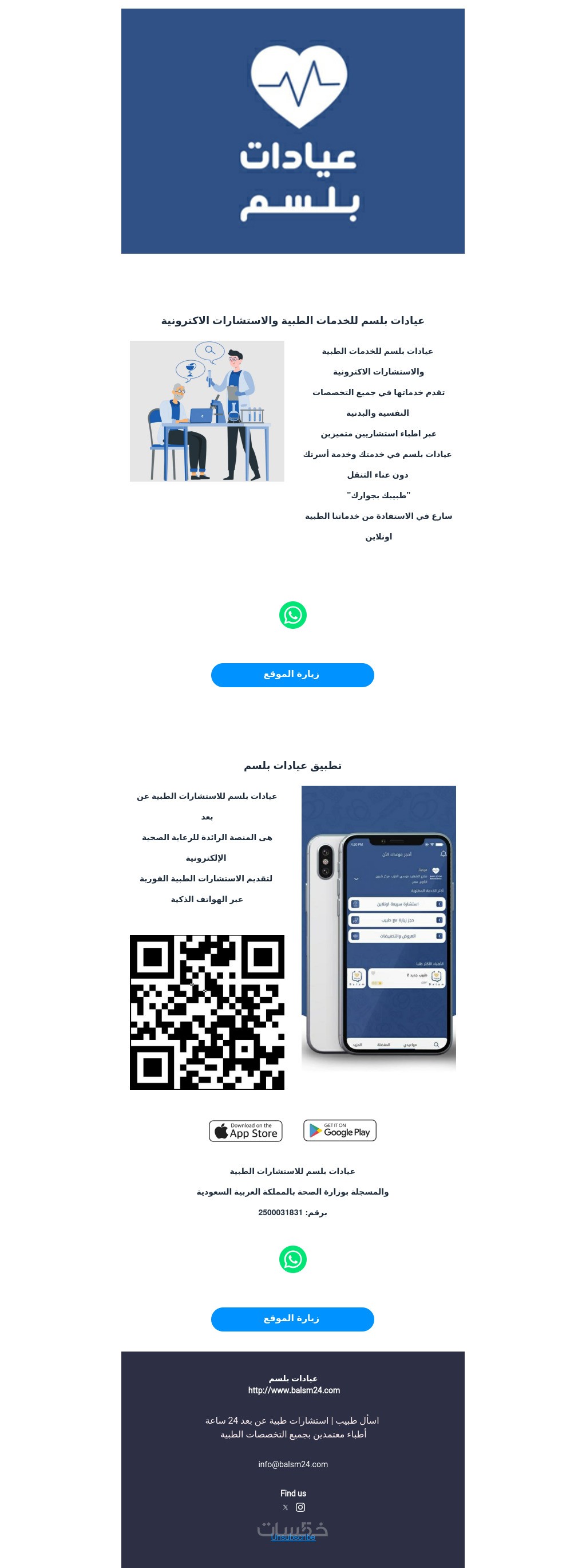Open the X social icon under Find us
Screen dimensions: 586x1568
(285, 1507)
